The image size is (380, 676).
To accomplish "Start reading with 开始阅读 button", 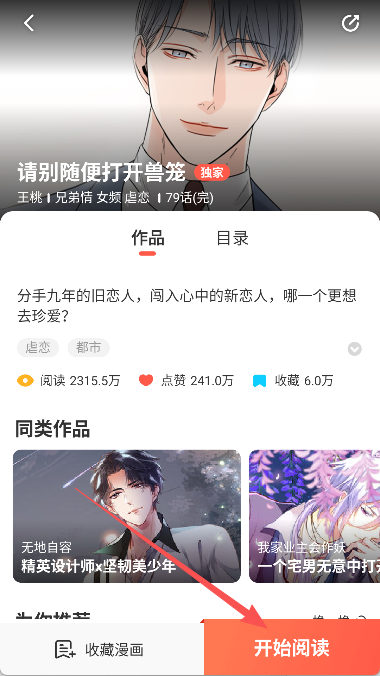I will point(292,648).
